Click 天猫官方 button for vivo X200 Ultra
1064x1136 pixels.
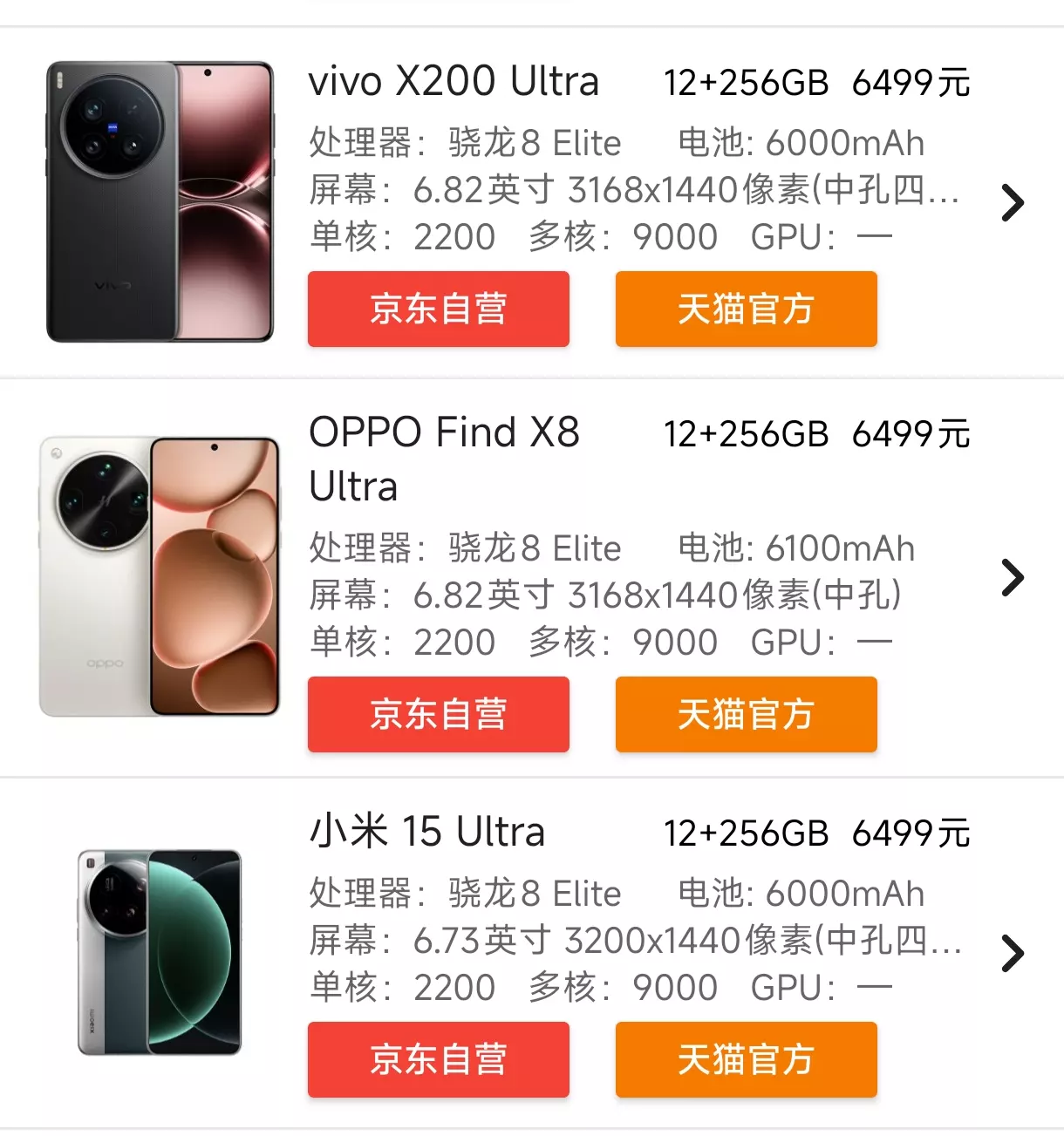click(x=746, y=310)
